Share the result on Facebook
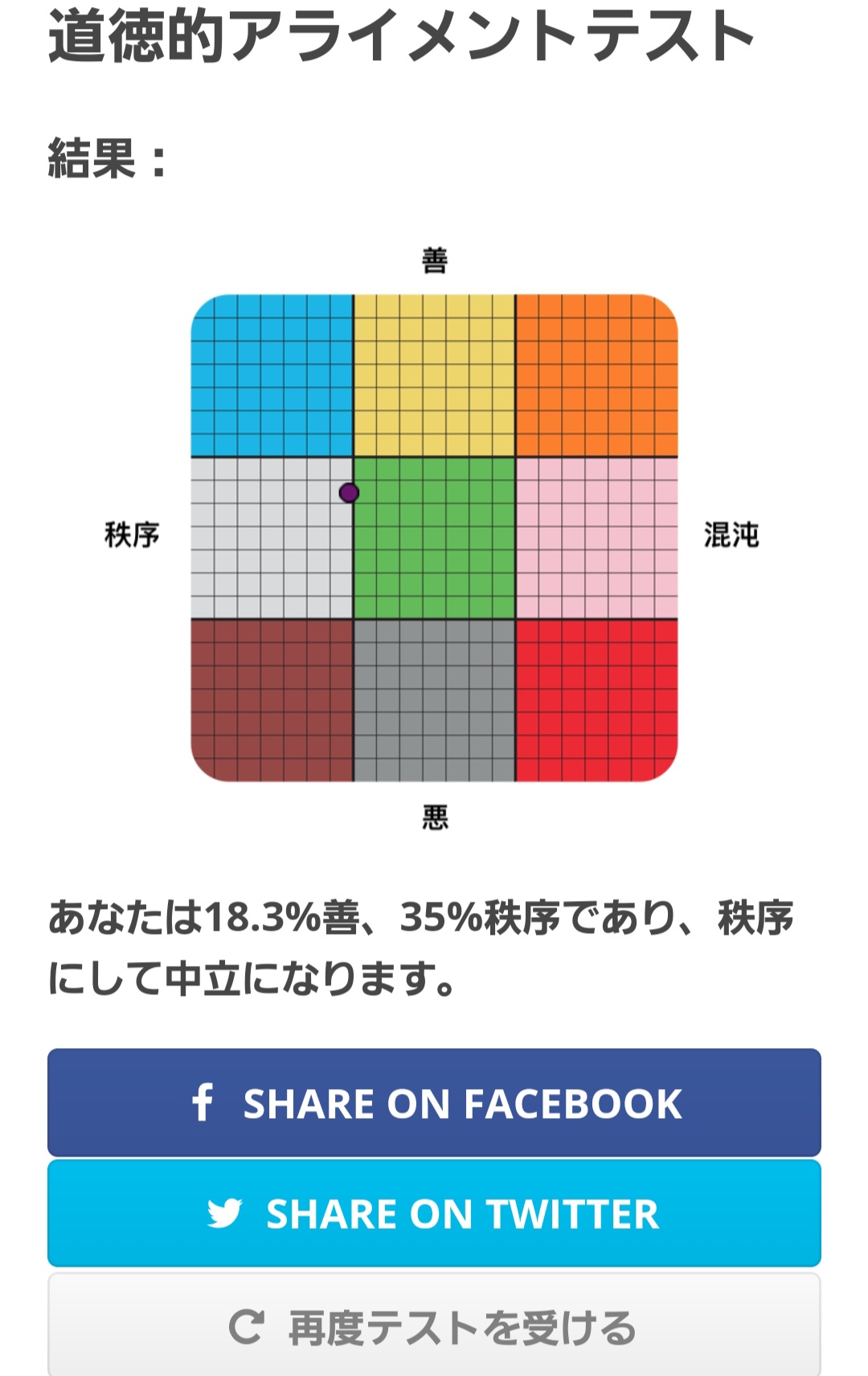The height and width of the screenshot is (1376, 868). [x=434, y=1102]
